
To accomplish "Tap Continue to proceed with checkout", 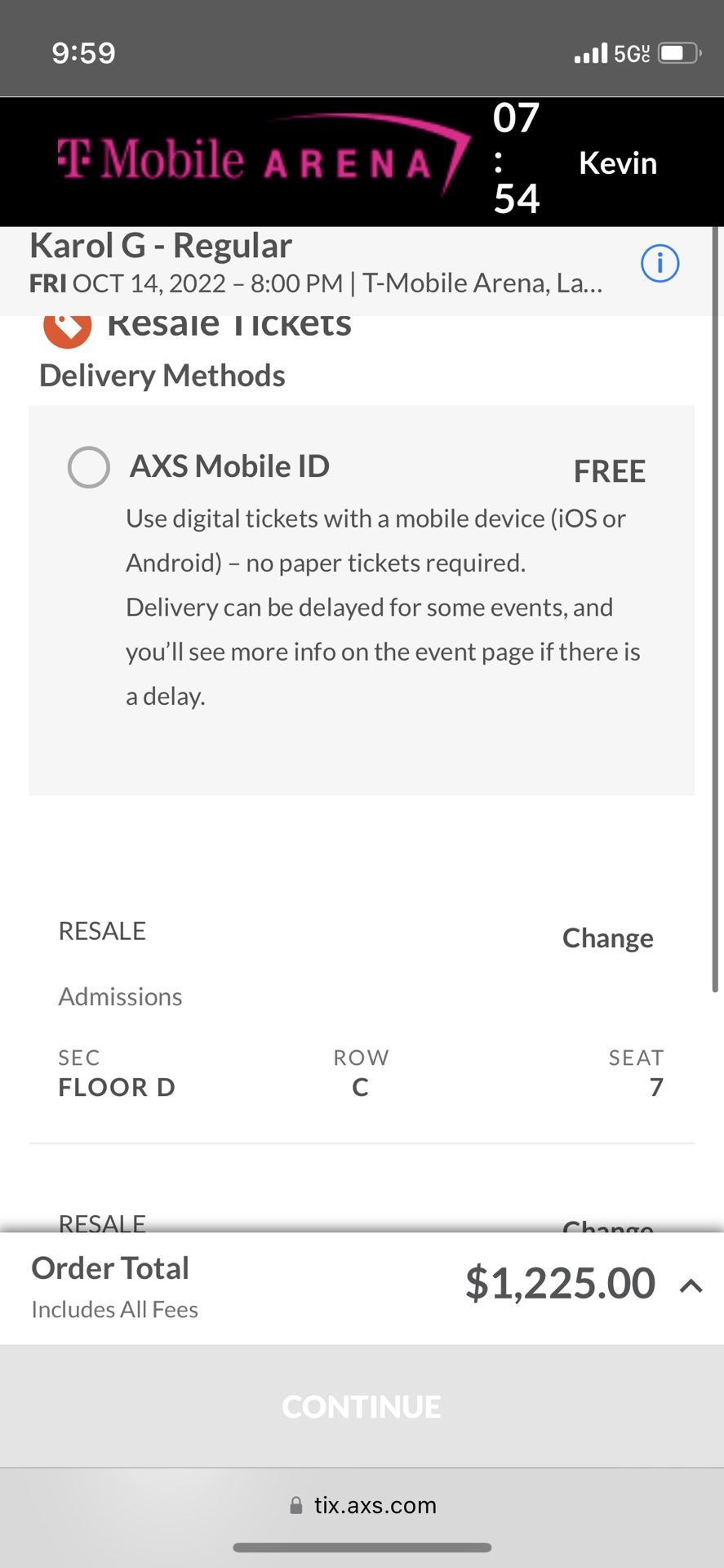I will pyautogui.click(x=362, y=1406).
